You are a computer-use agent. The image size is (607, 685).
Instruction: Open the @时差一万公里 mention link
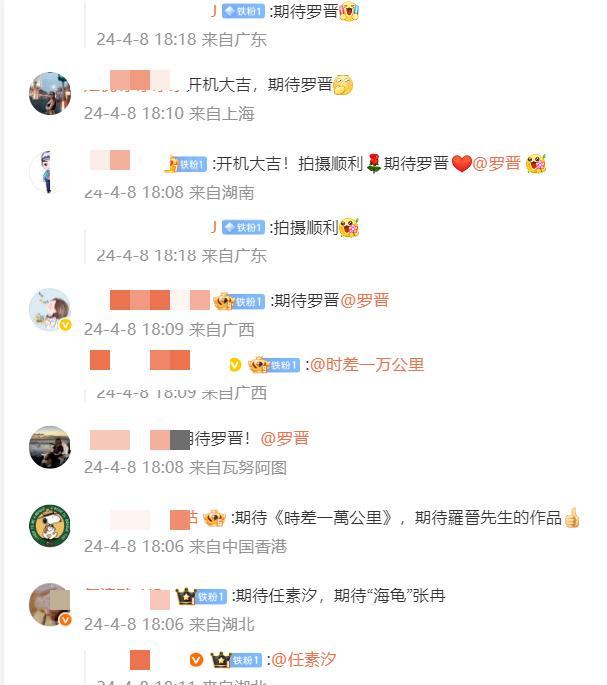[x=367, y=365]
